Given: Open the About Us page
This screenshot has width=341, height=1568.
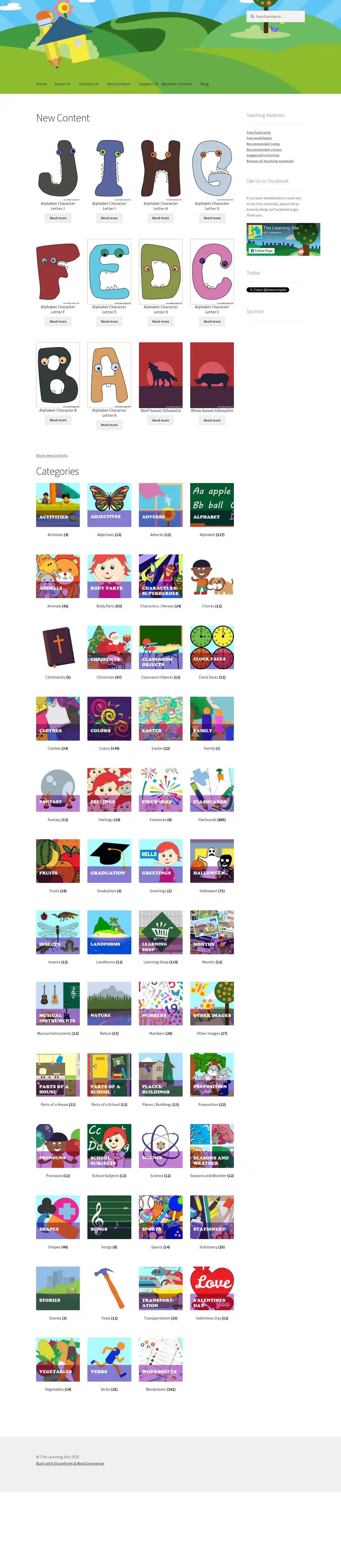Looking at the screenshot, I should click(62, 84).
